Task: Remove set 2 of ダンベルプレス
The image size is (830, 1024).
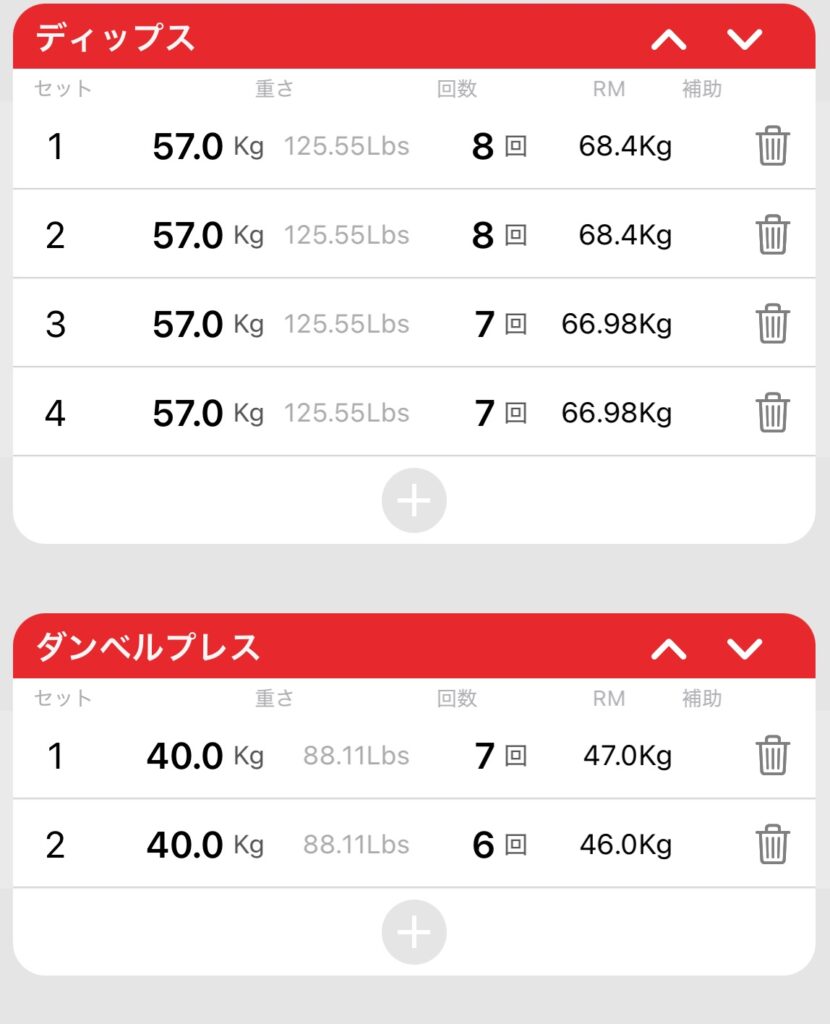Action: pyautogui.click(x=772, y=845)
